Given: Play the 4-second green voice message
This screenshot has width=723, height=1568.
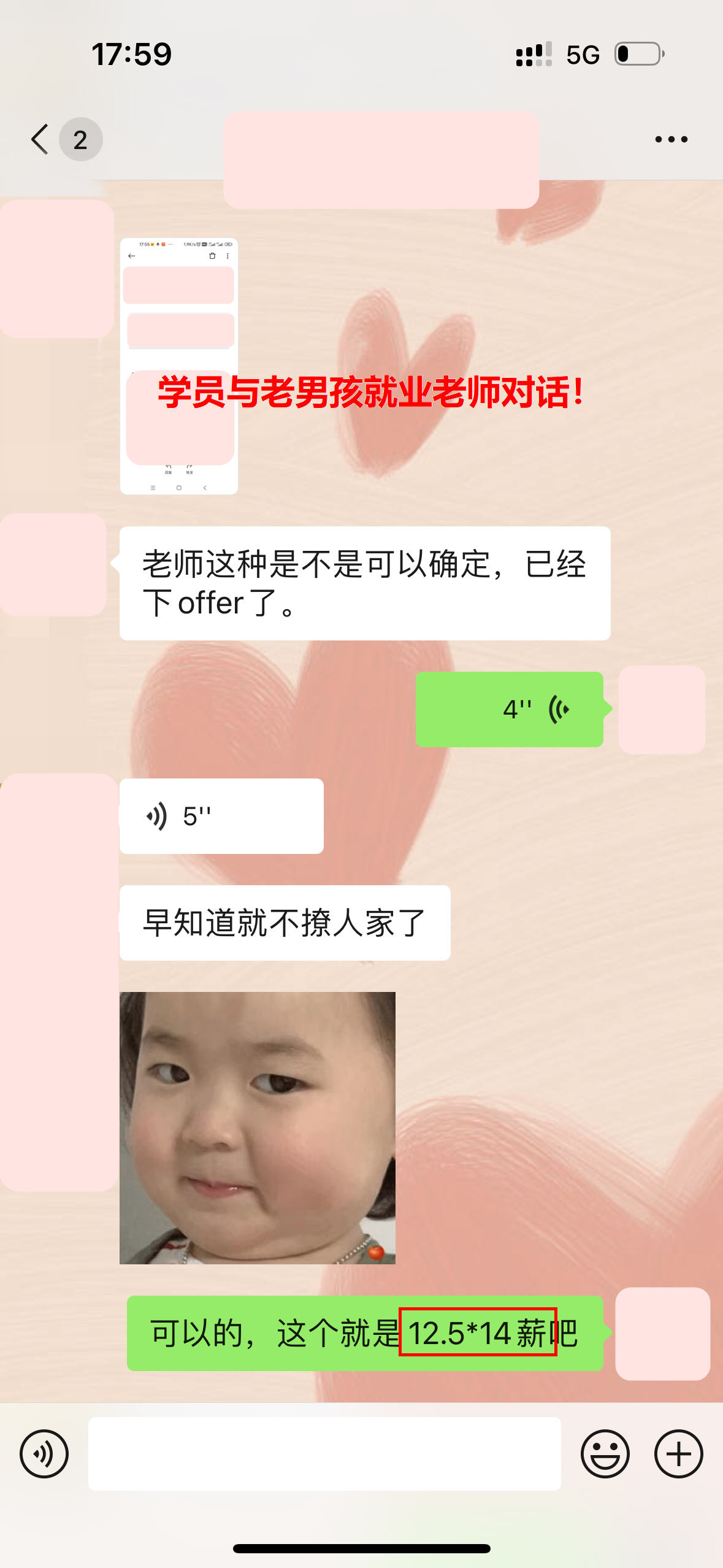Looking at the screenshot, I should coord(509,709).
